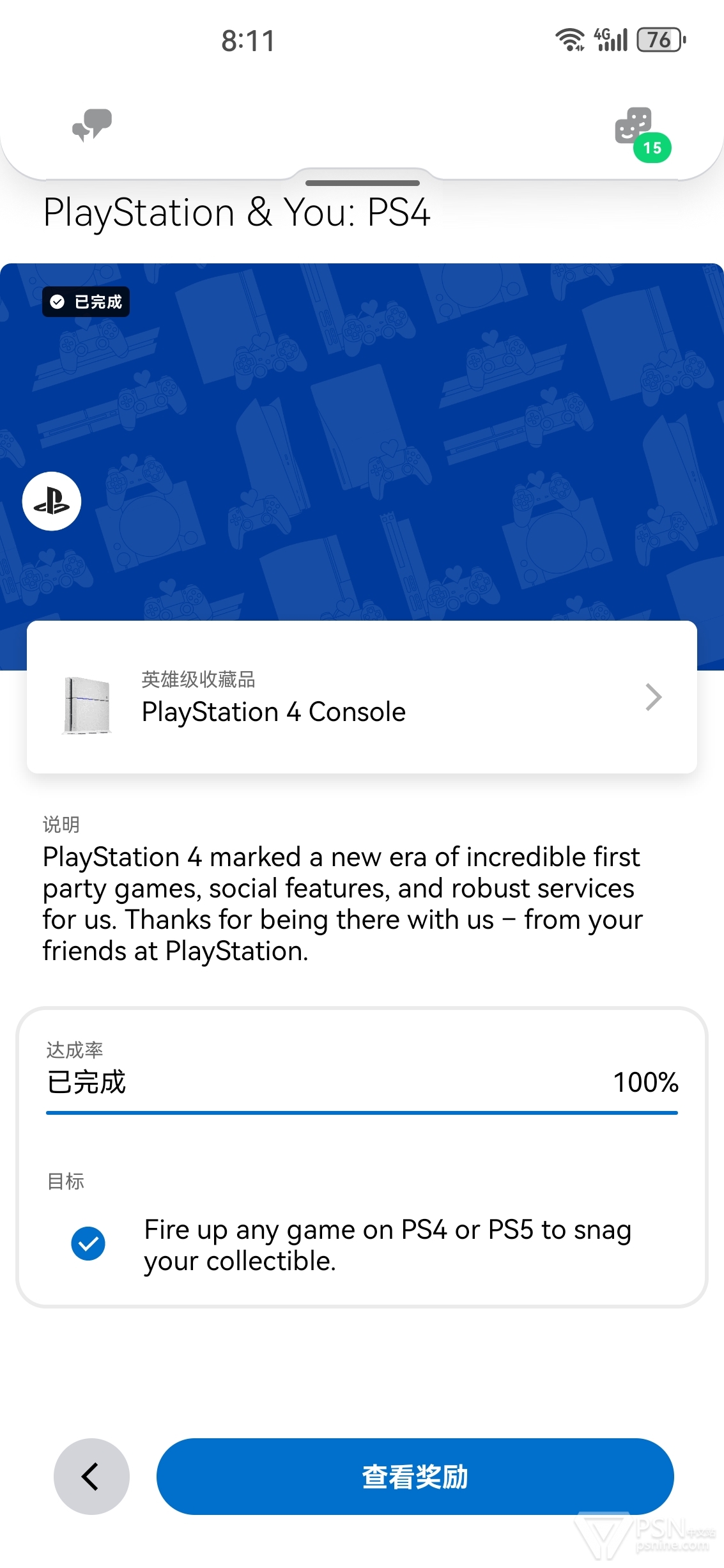Go back with the round arrow button
Image resolution: width=724 pixels, height=1568 pixels.
(91, 1477)
